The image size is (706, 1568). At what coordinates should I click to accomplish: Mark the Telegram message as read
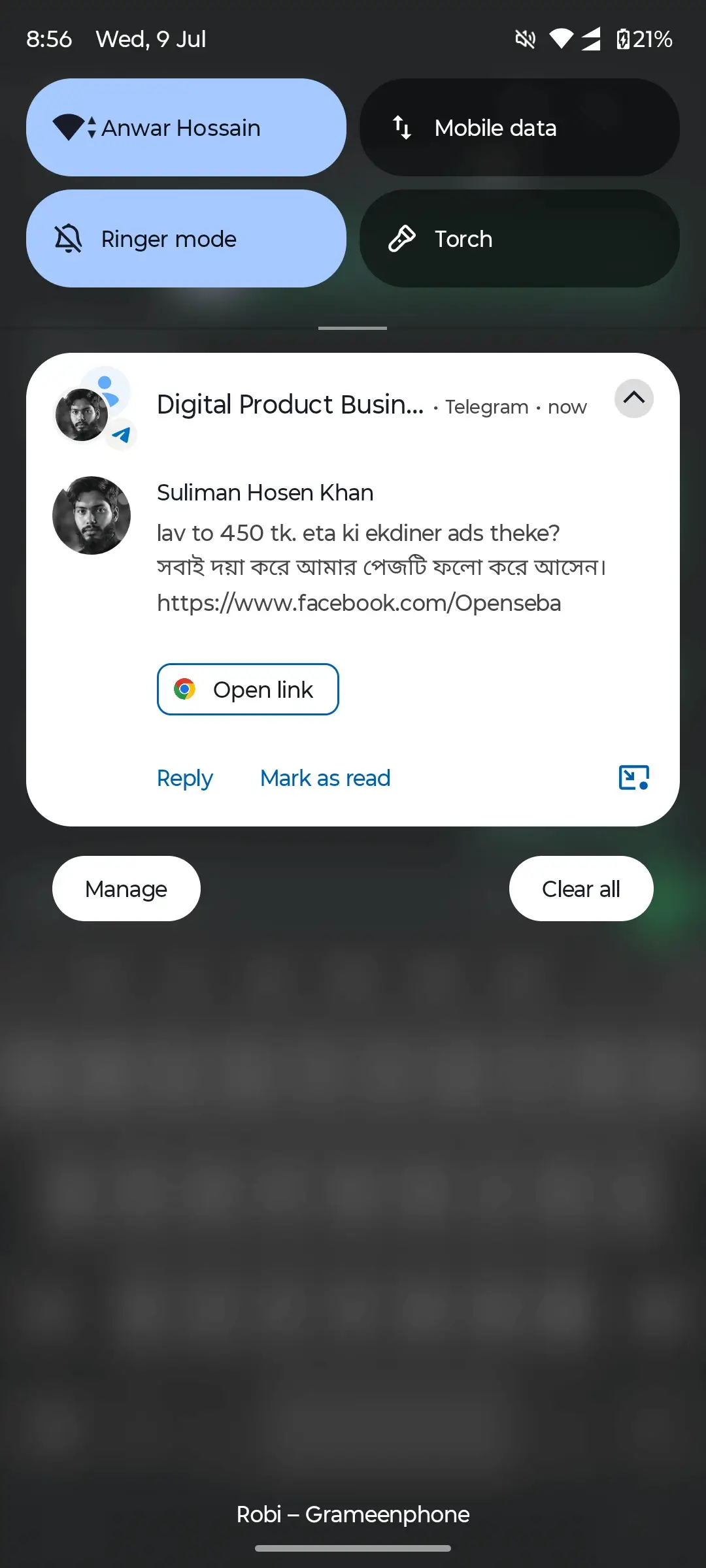pyautogui.click(x=325, y=778)
